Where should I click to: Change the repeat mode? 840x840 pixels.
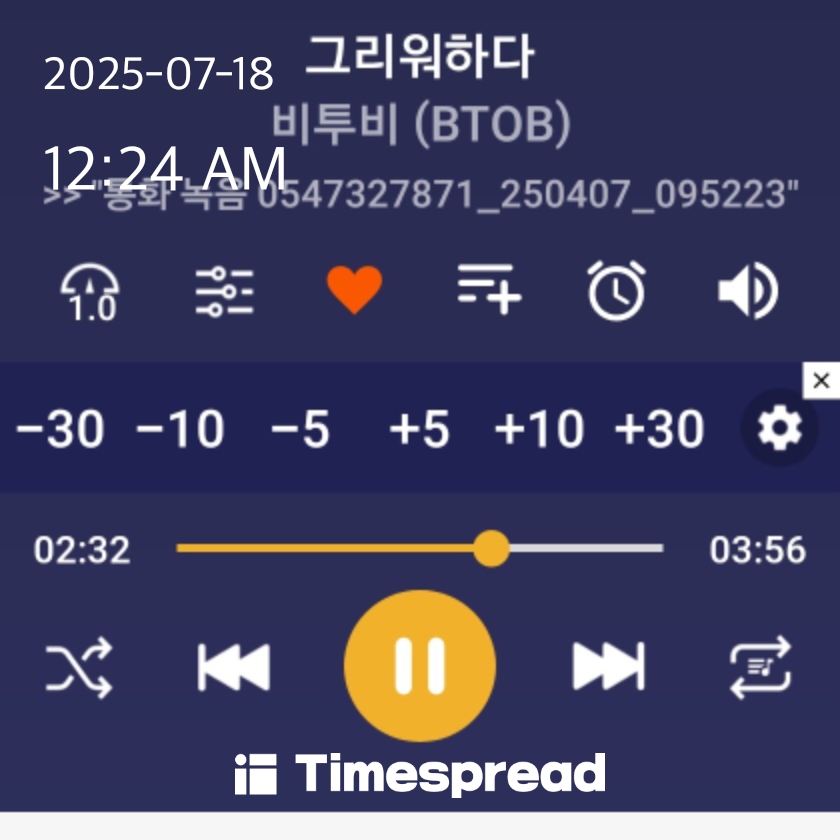coord(760,667)
